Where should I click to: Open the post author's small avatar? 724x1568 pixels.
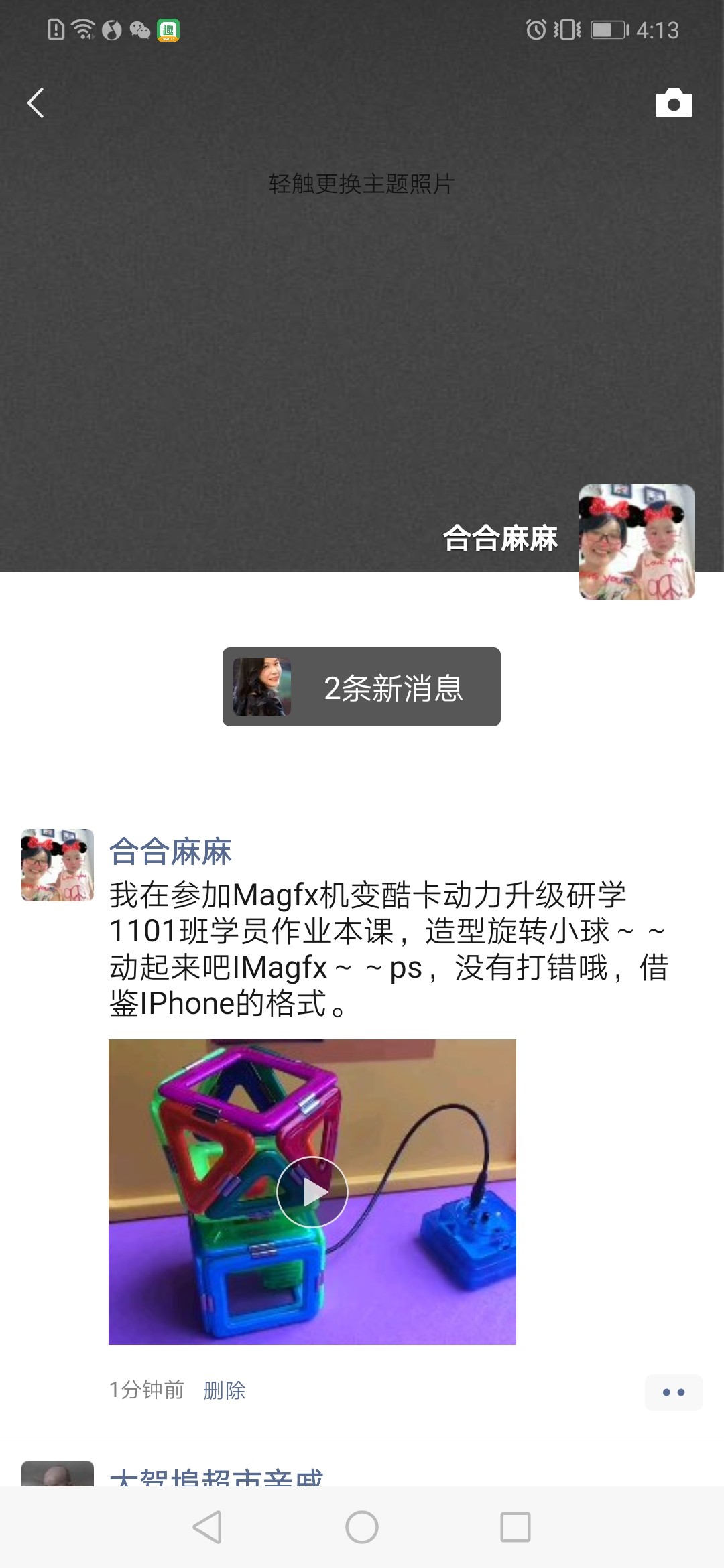[x=58, y=865]
